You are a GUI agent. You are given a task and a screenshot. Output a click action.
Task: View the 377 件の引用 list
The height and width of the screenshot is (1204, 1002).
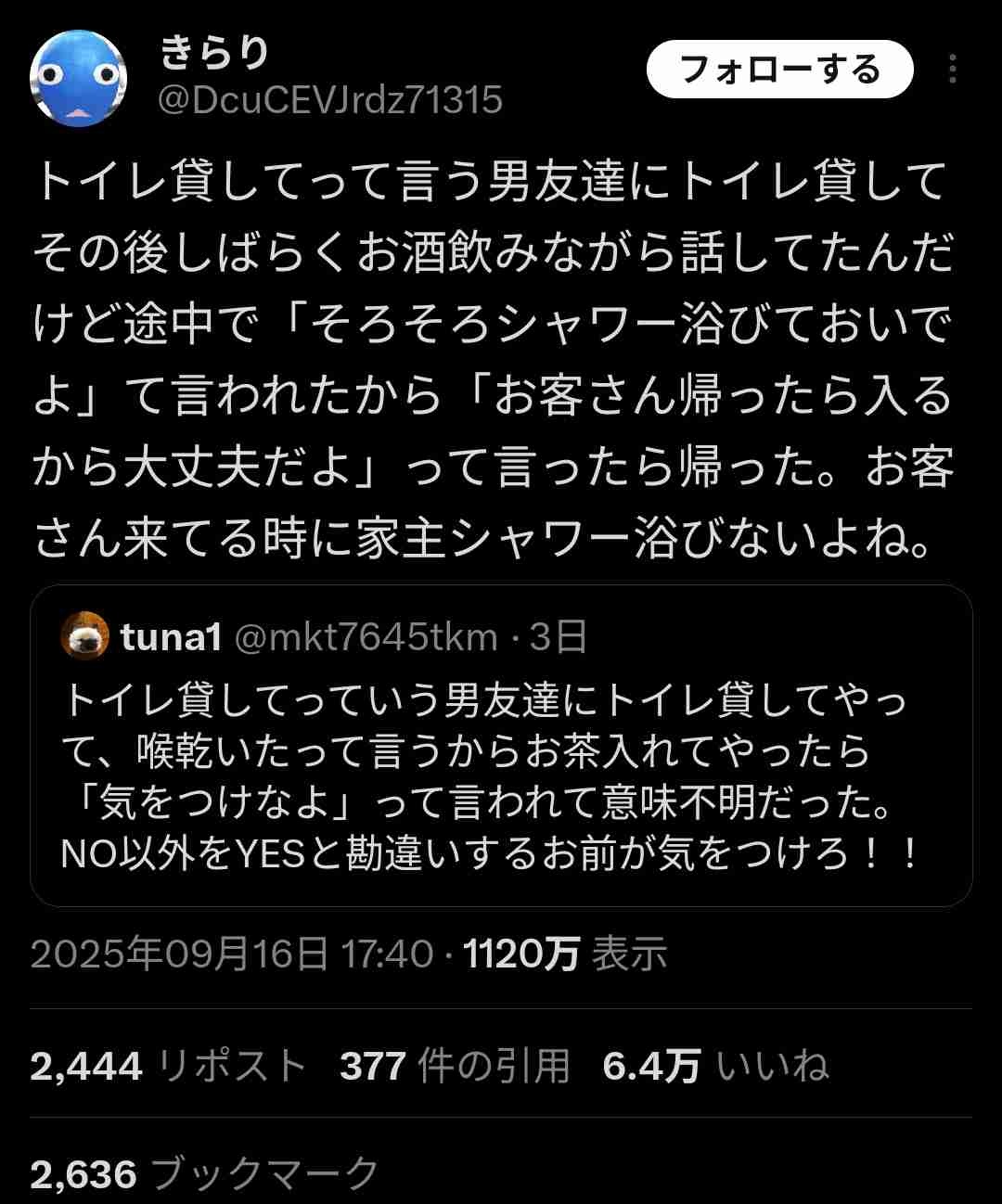454,1066
